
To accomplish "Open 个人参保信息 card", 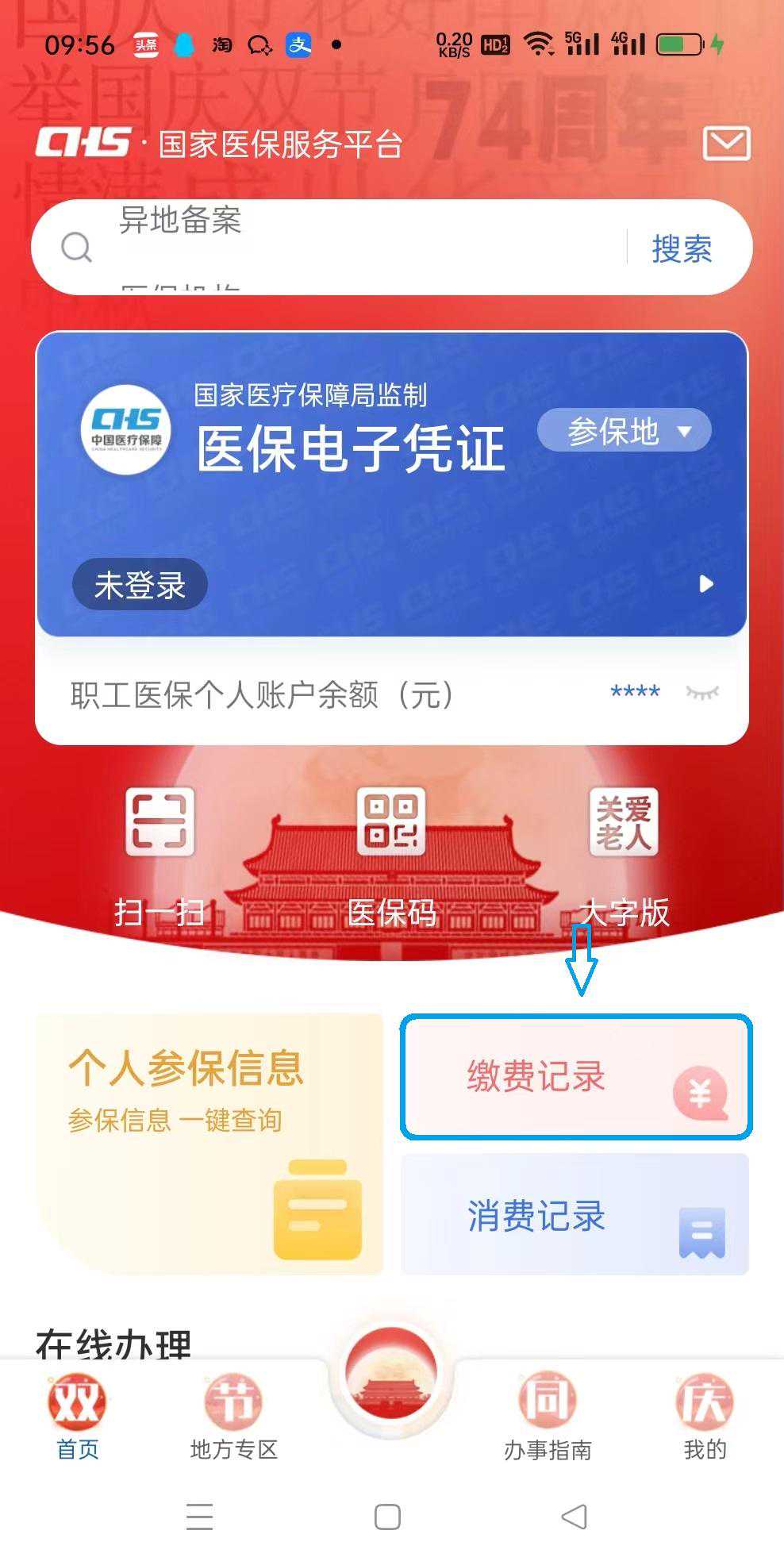I will (209, 1144).
